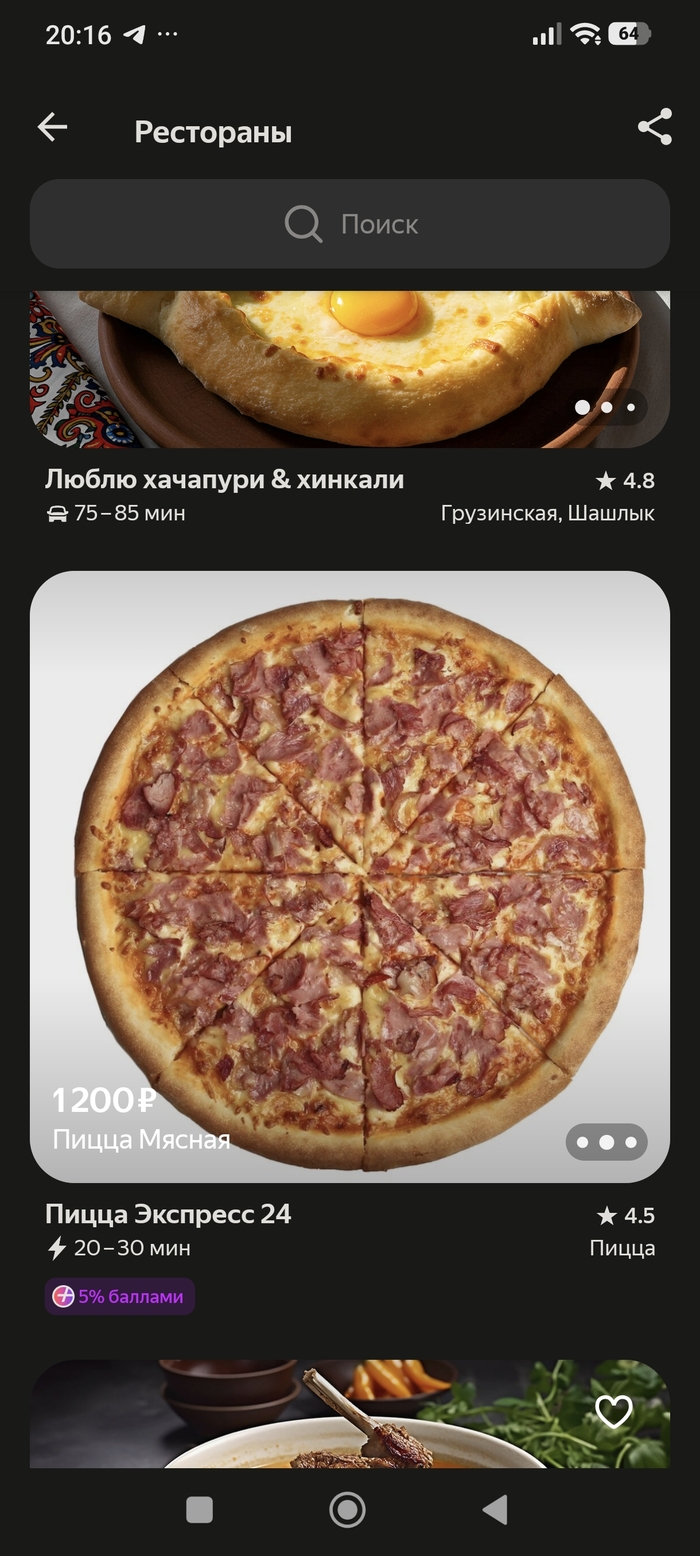
Task: Go back from the Рестораны screen
Action: [x=52, y=127]
